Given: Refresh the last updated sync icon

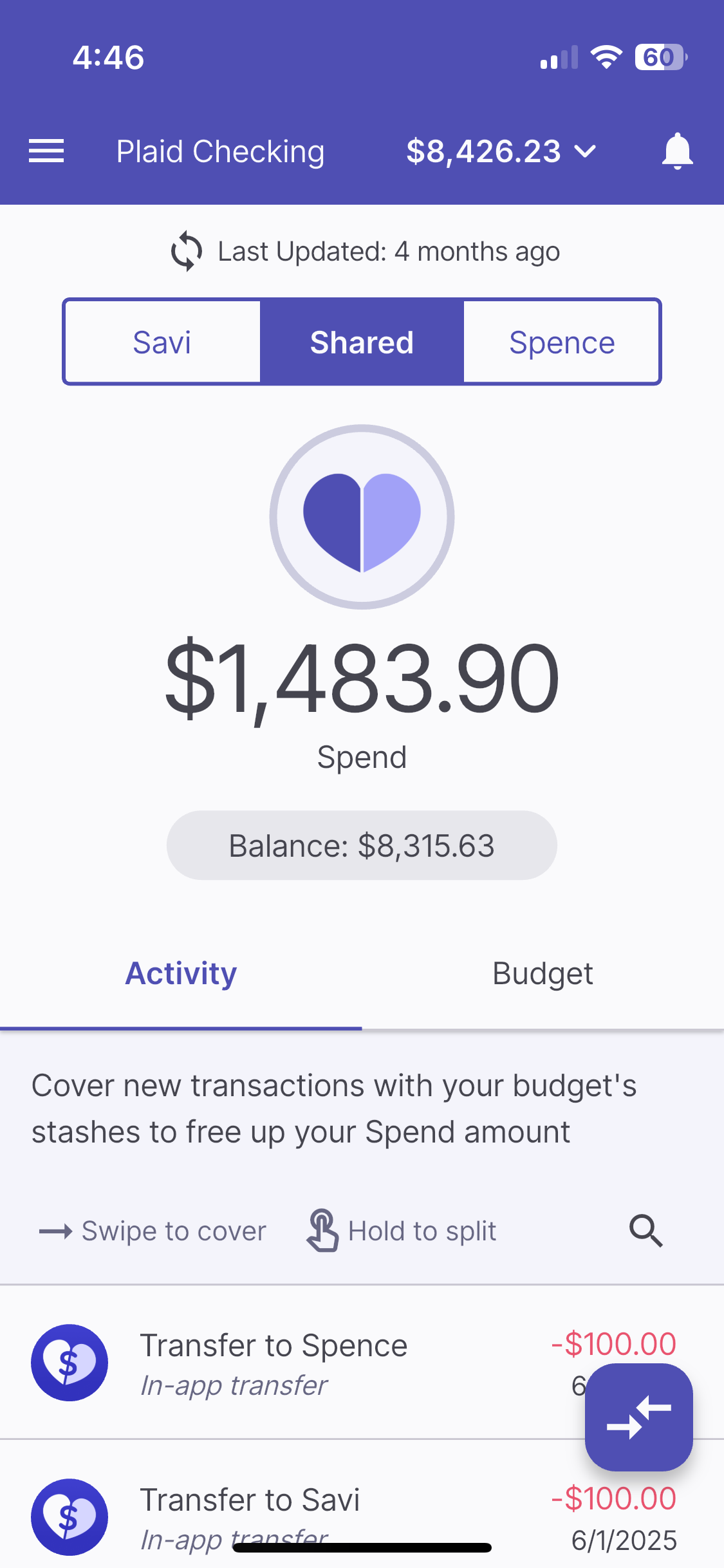Looking at the screenshot, I should tap(187, 251).
